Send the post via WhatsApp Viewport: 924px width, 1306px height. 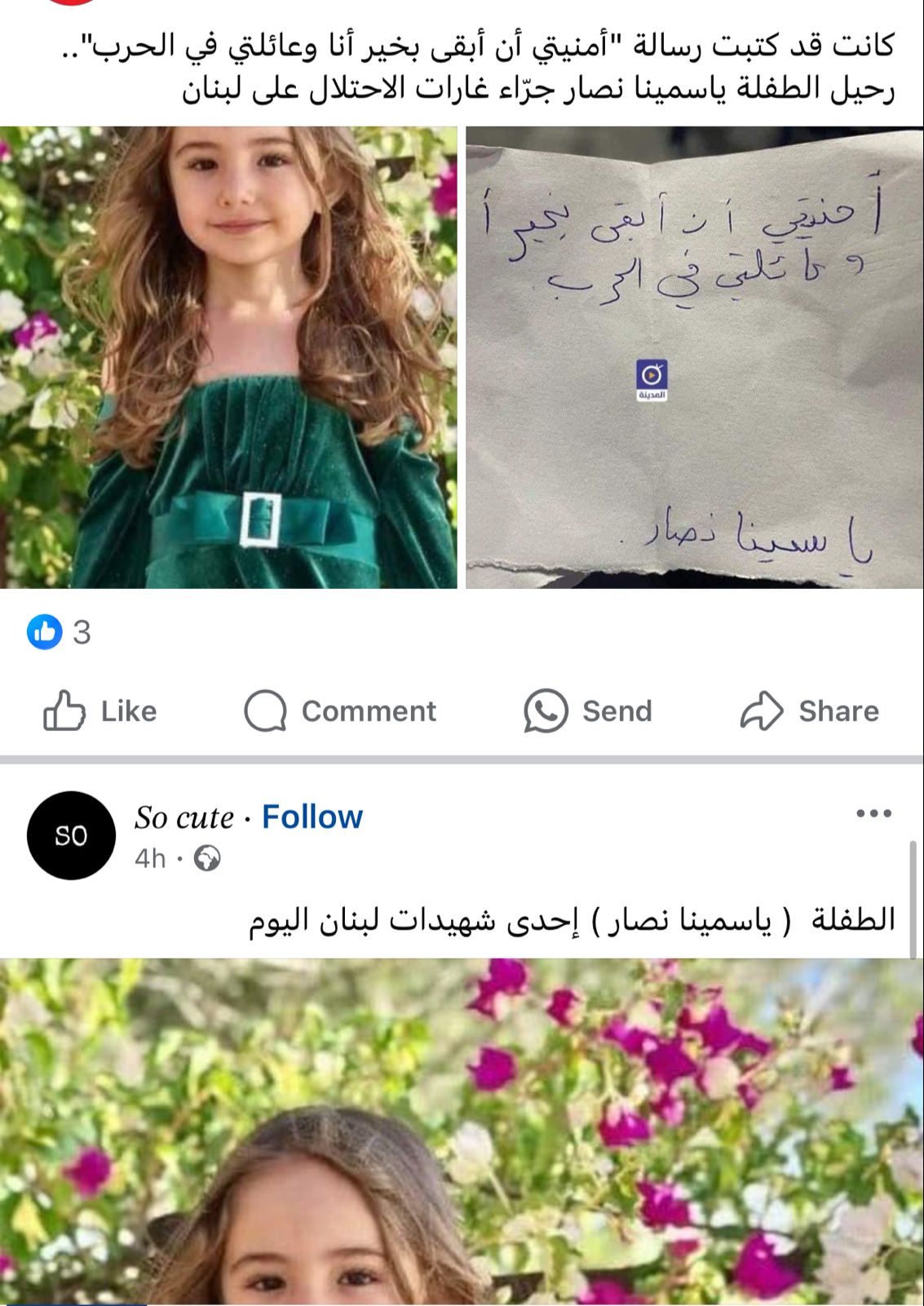(588, 711)
